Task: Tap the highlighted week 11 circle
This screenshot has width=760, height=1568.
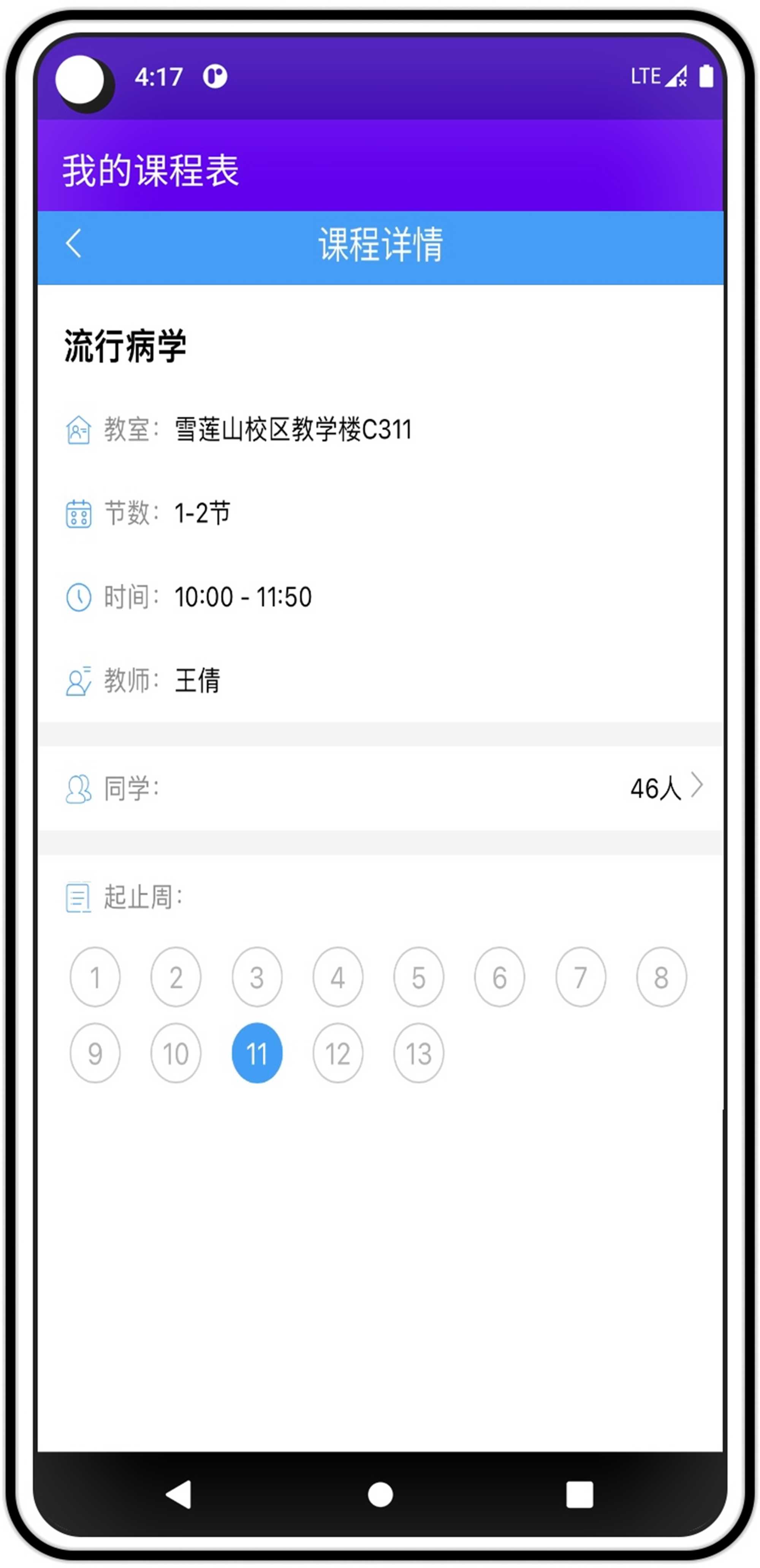Action: (x=257, y=1053)
